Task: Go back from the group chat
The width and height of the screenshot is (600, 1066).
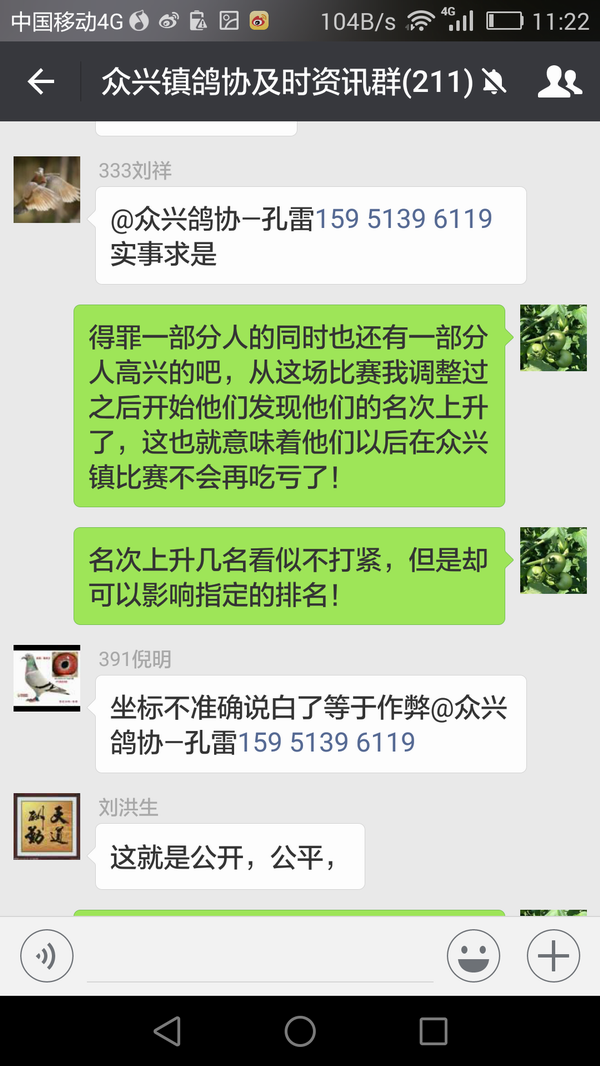Action: click(40, 82)
